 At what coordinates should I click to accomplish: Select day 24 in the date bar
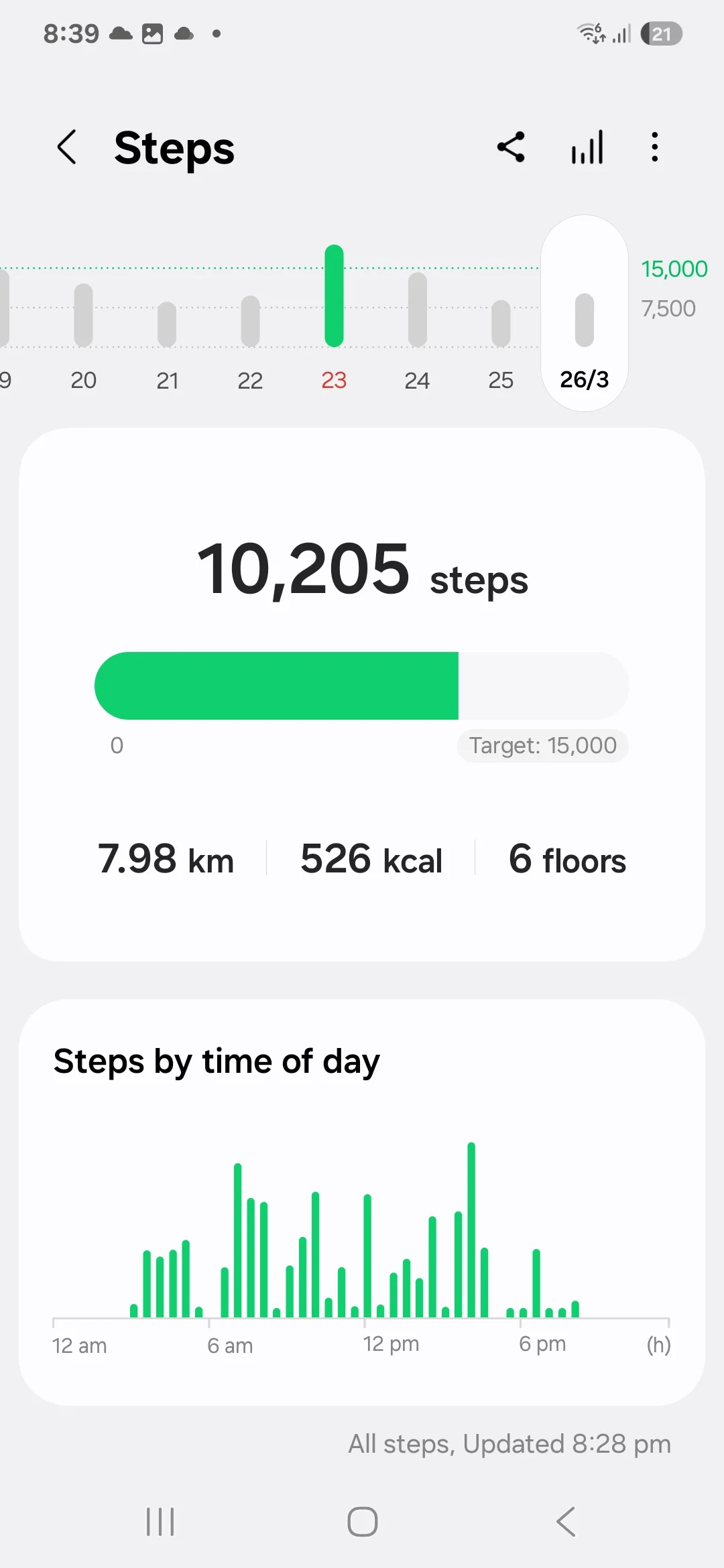click(x=417, y=328)
